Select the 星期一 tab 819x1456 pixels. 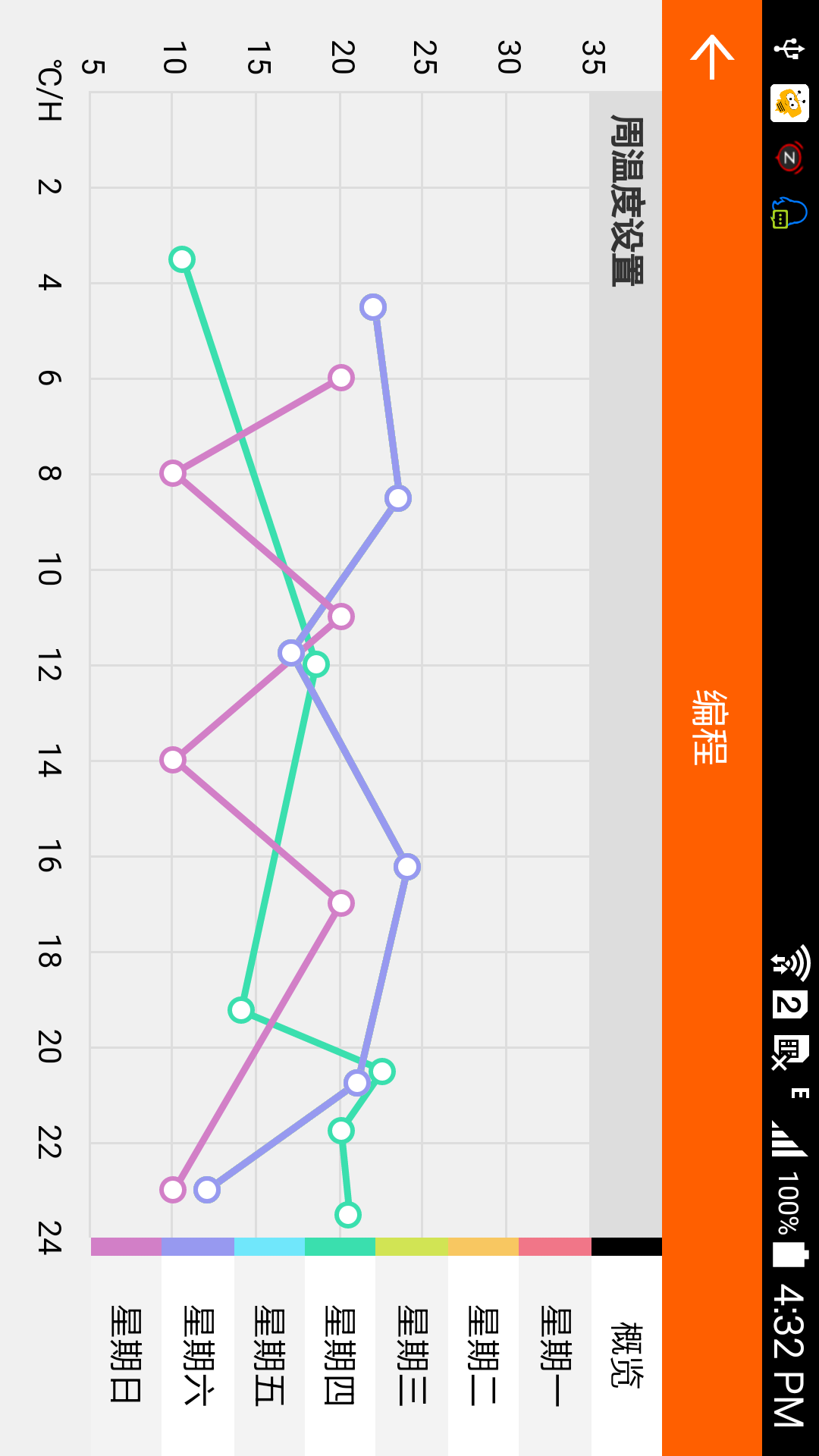click(x=555, y=1355)
